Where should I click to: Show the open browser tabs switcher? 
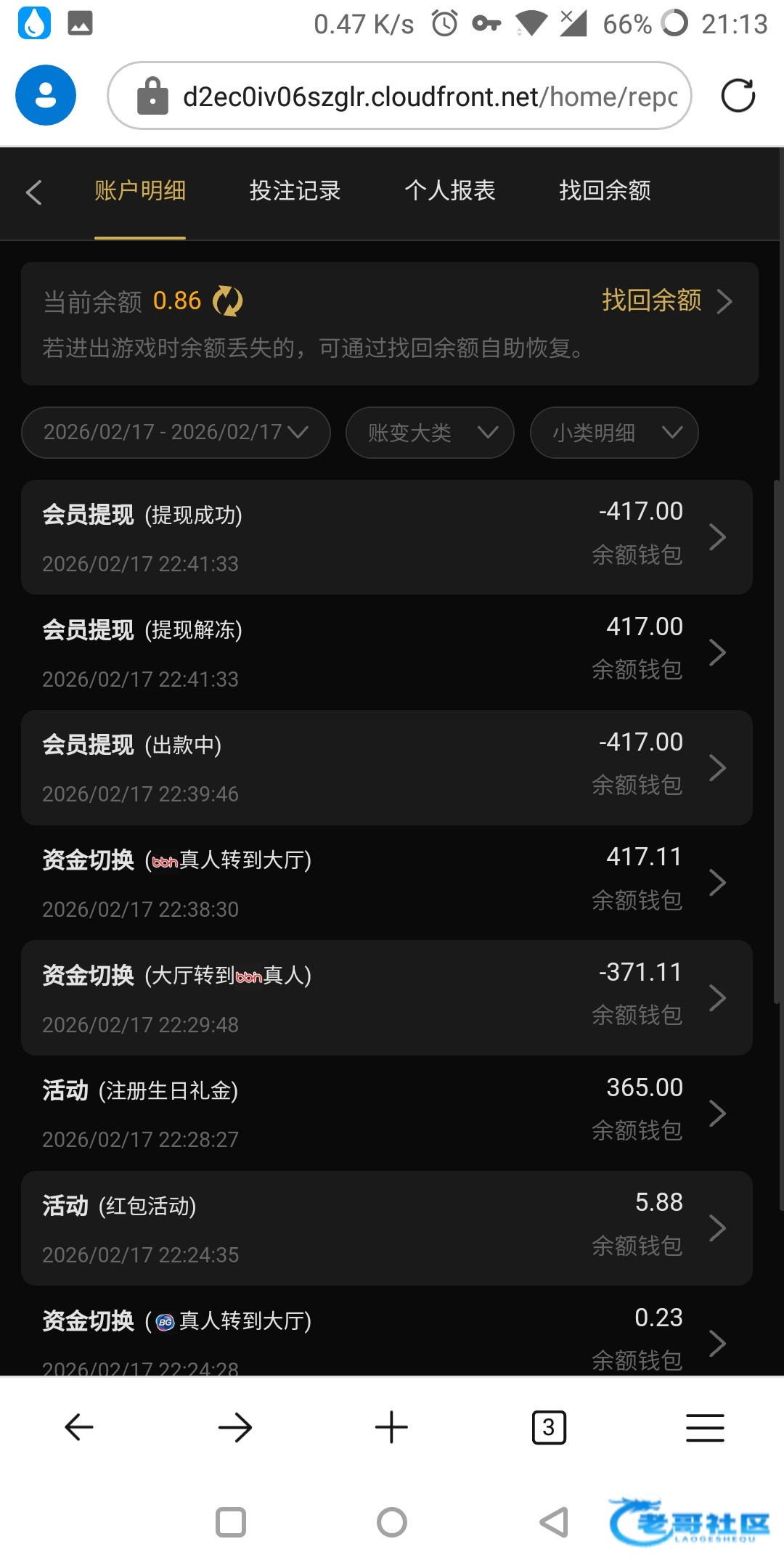point(549,1428)
